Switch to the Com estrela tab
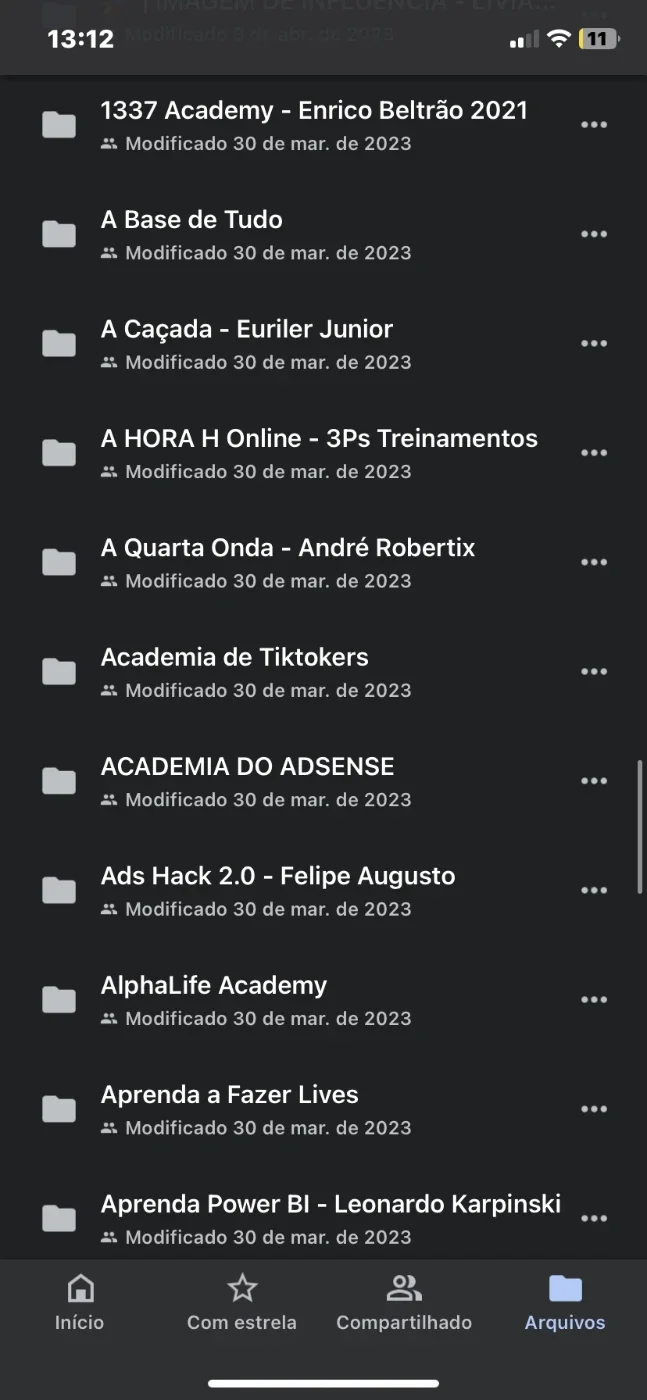Viewport: 647px width, 1400px height. click(242, 1303)
